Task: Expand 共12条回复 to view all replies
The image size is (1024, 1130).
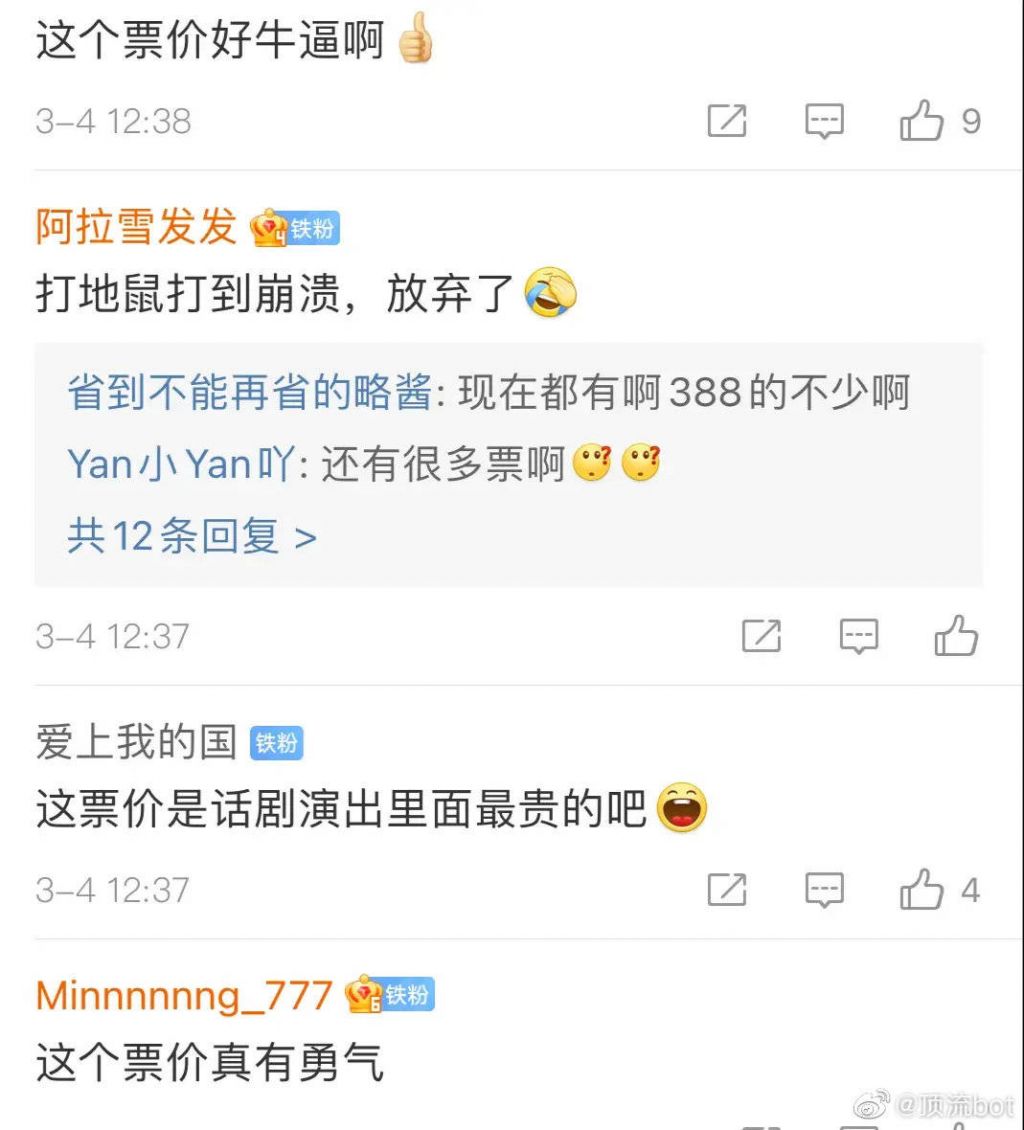Action: (x=192, y=537)
